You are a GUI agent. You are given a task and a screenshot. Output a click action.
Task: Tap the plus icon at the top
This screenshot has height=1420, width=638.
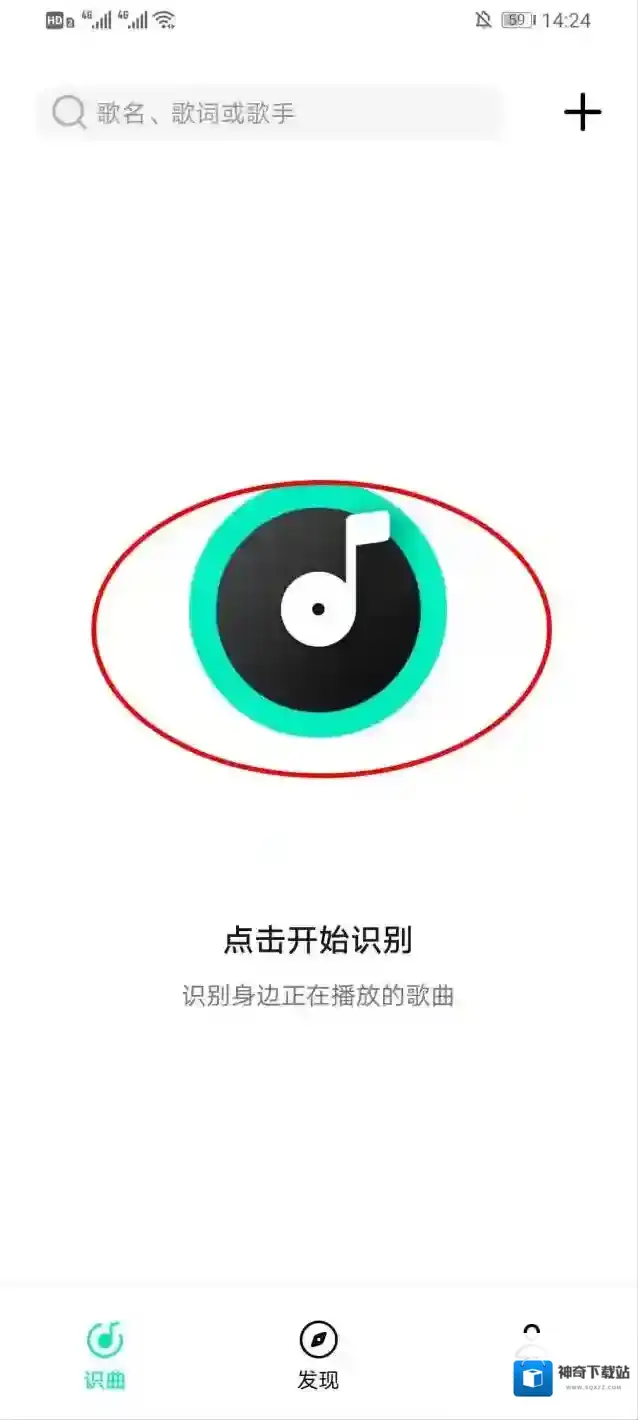click(x=582, y=112)
